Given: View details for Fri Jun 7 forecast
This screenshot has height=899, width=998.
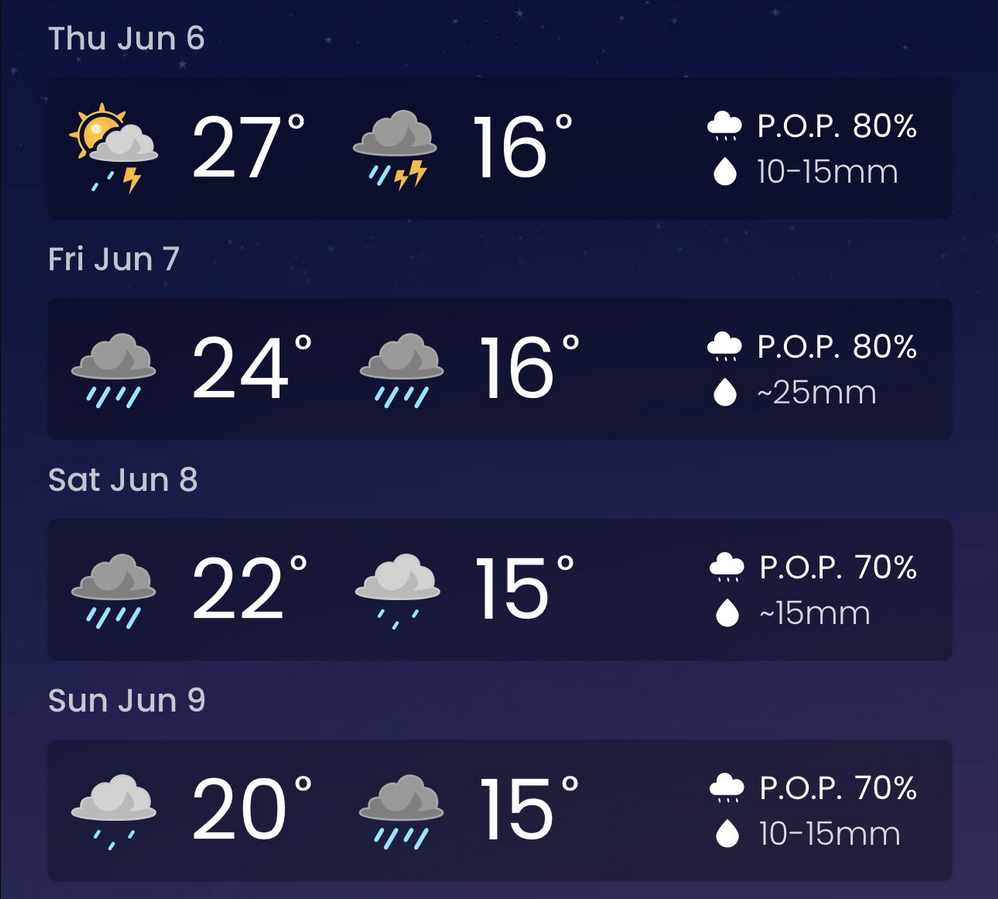Looking at the screenshot, I should 500,369.
